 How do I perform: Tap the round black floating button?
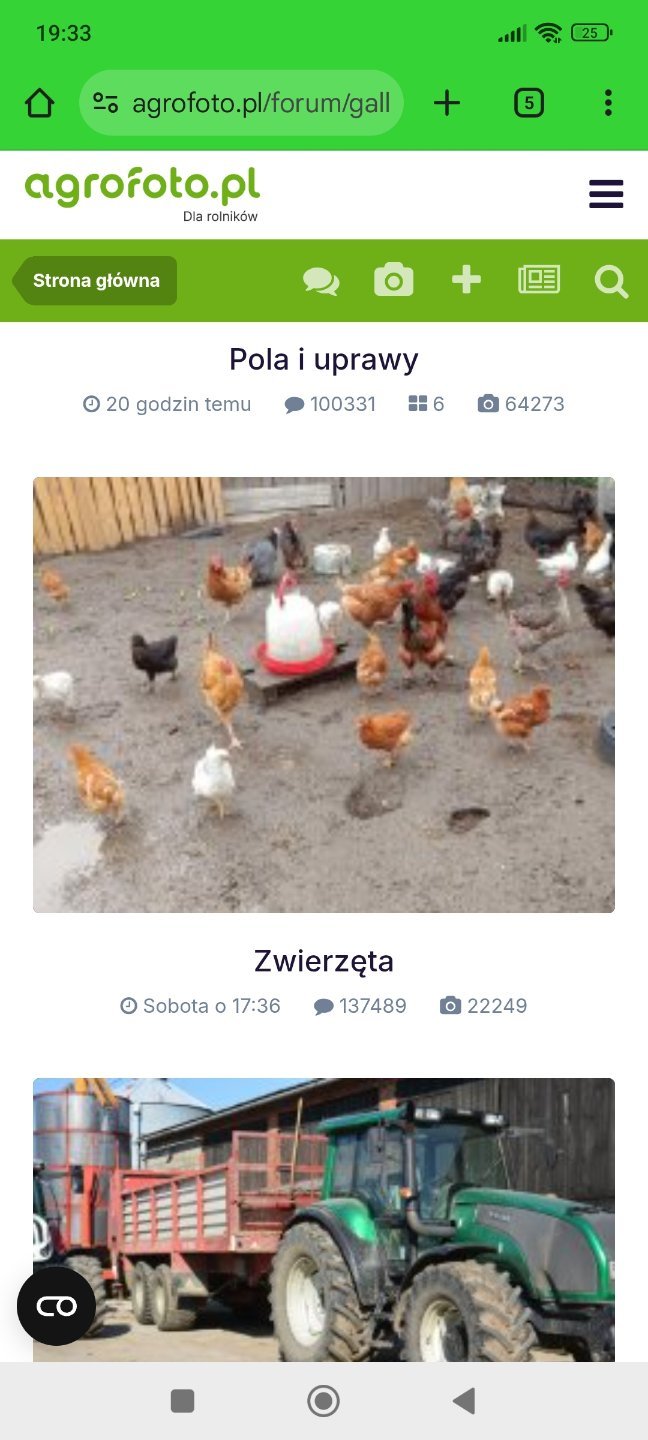click(56, 1306)
